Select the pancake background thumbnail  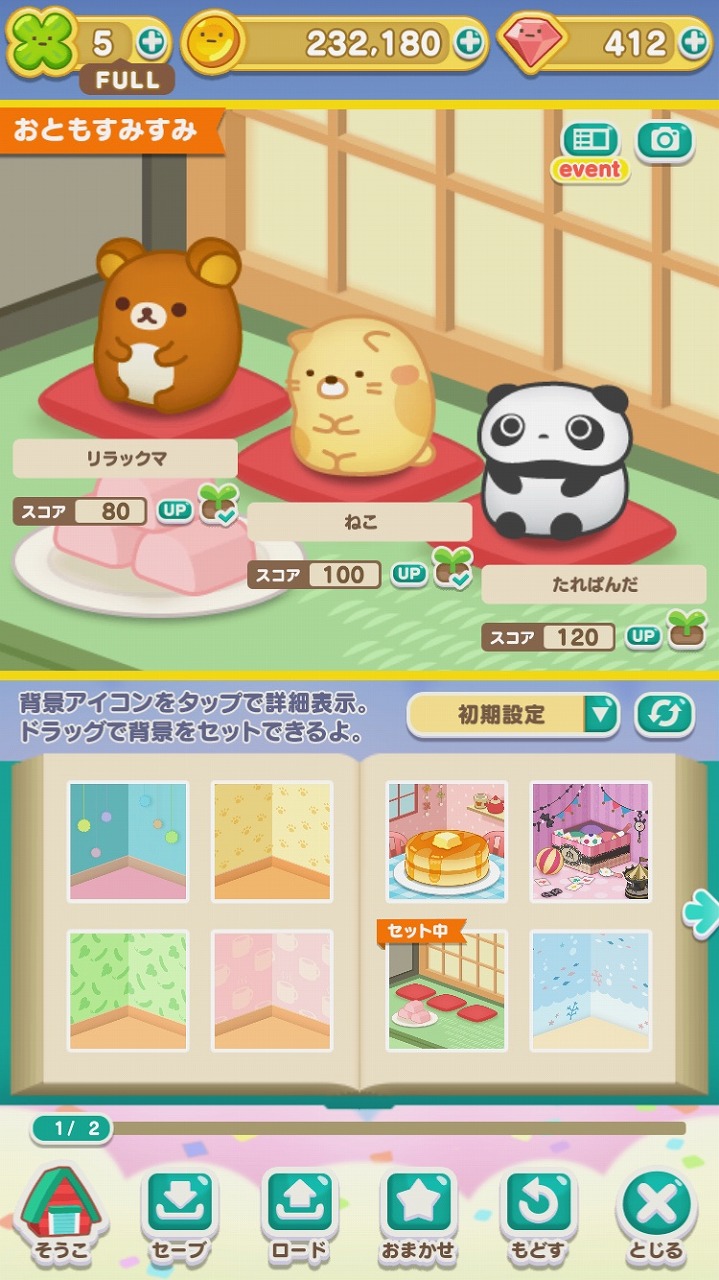[447, 841]
